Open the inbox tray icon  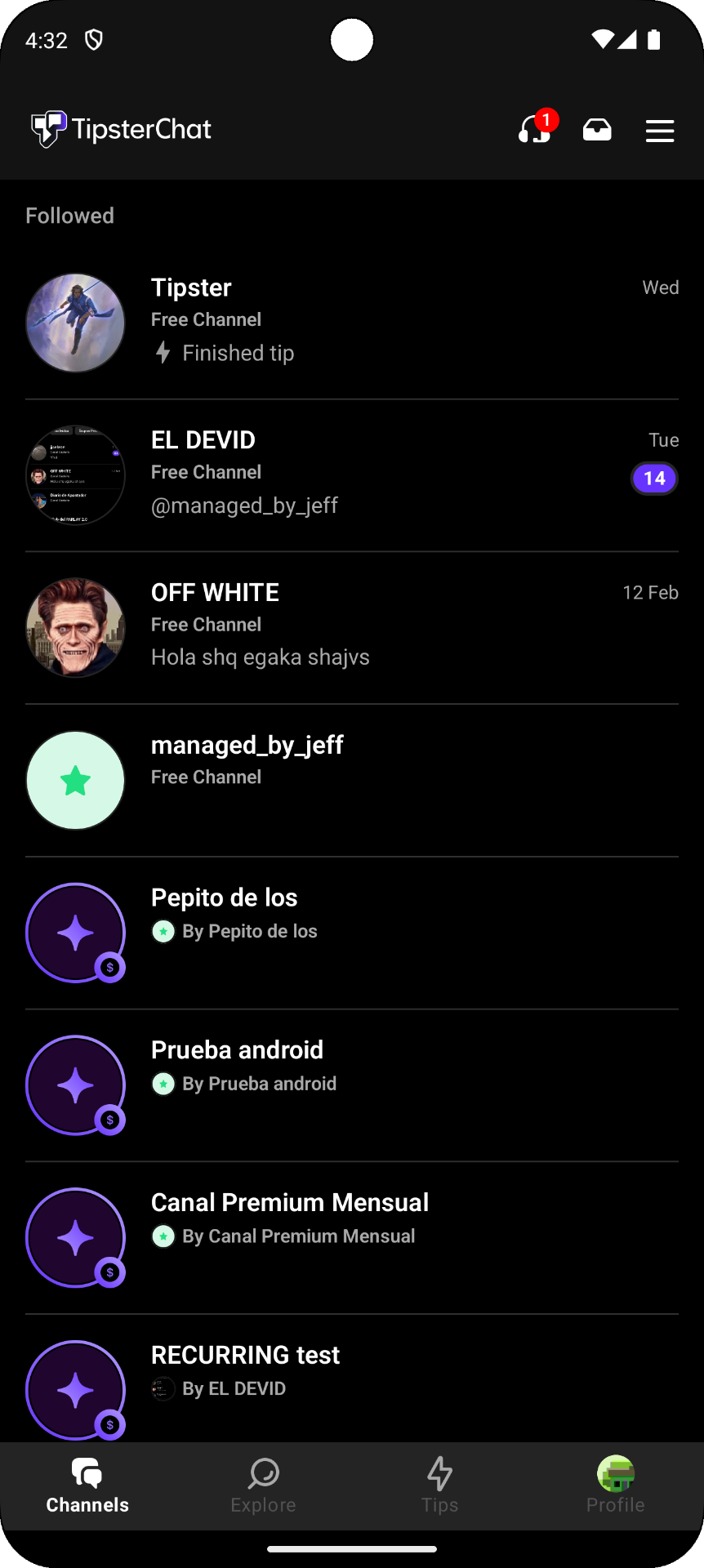[x=597, y=130]
